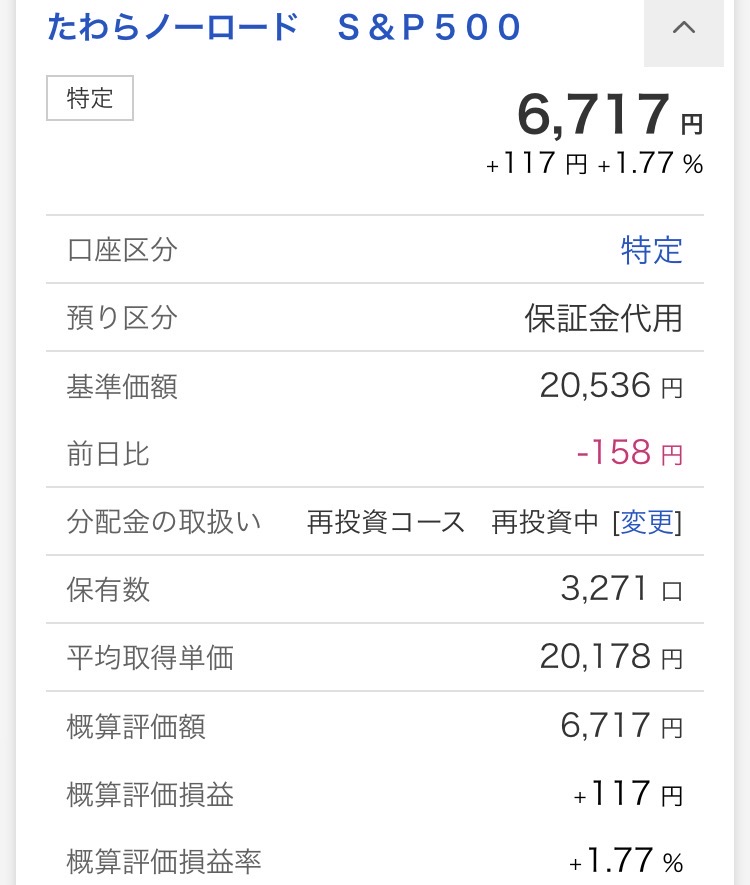Viewport: 750px width, 885px height.
Task: Open the たわらノーロード S&P500 fund link
Action: (x=284, y=28)
